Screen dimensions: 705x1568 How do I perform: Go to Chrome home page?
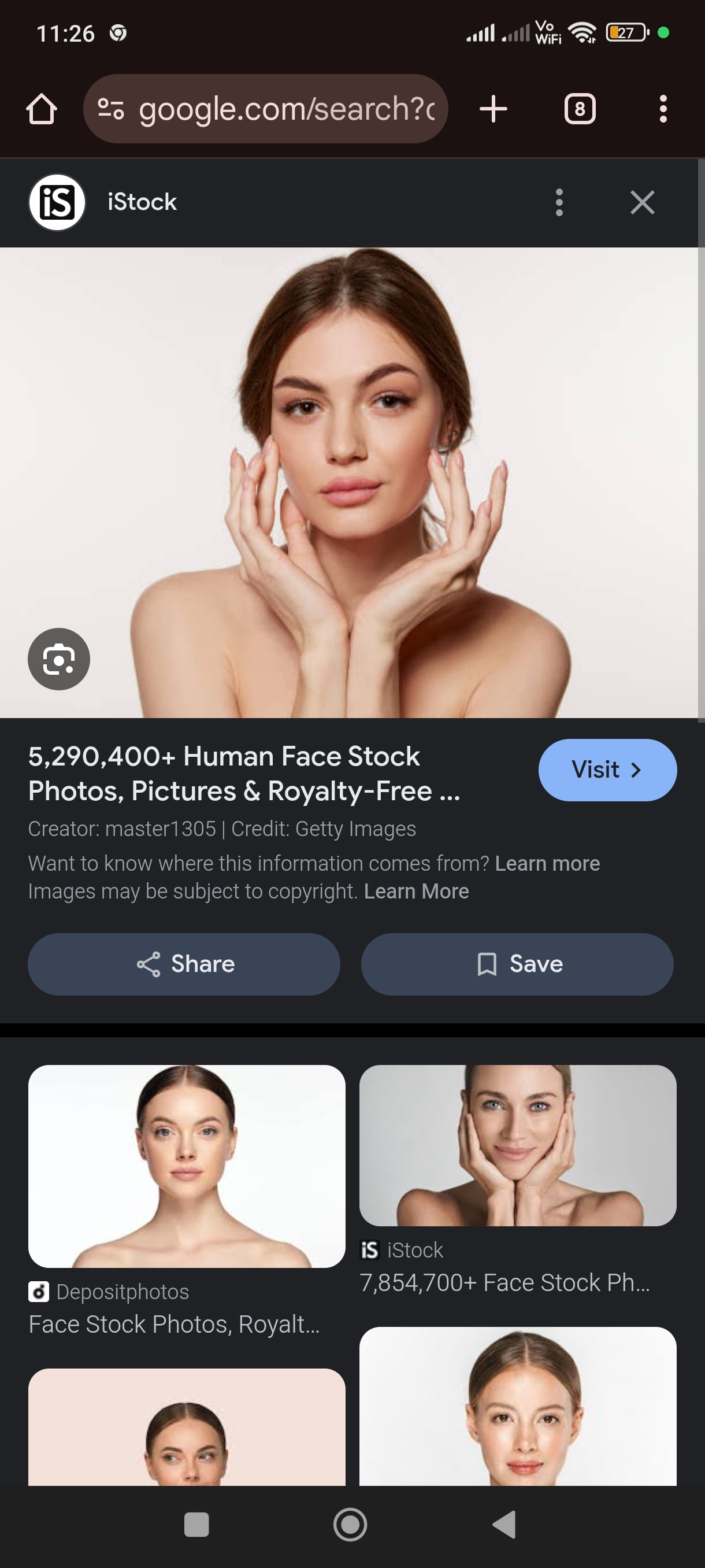coord(42,109)
